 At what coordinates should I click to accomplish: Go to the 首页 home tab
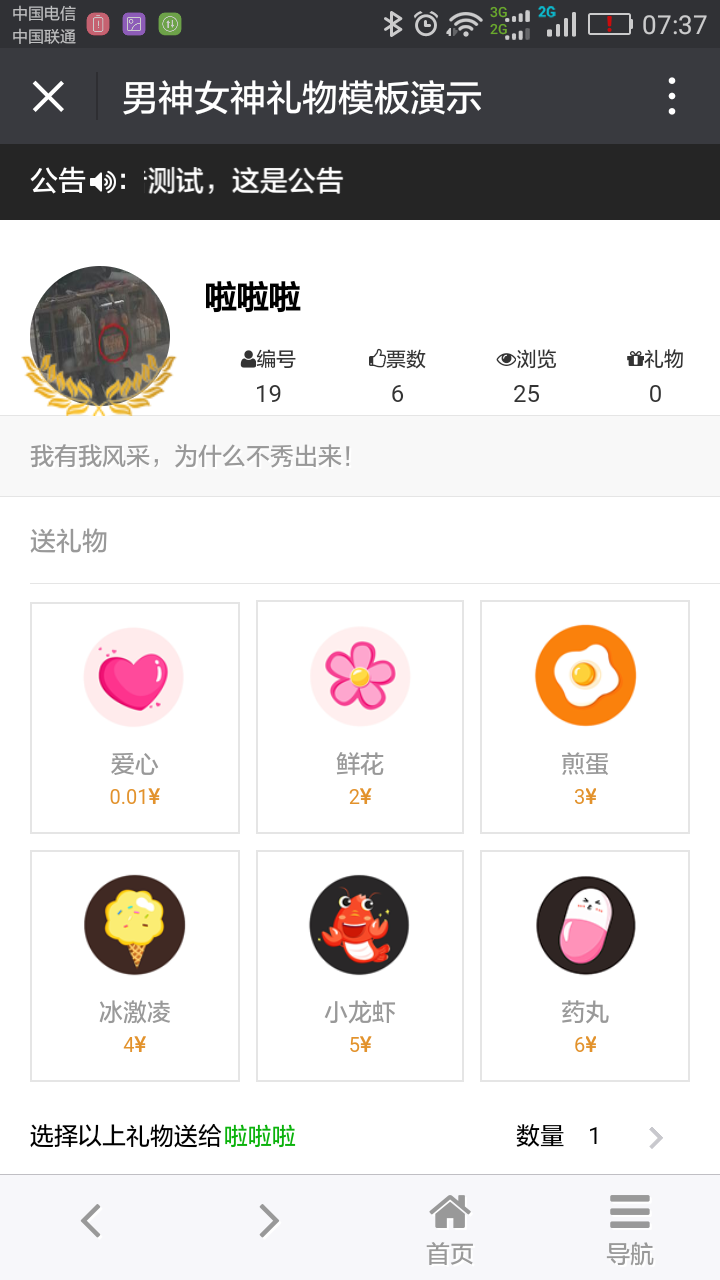(450, 1228)
